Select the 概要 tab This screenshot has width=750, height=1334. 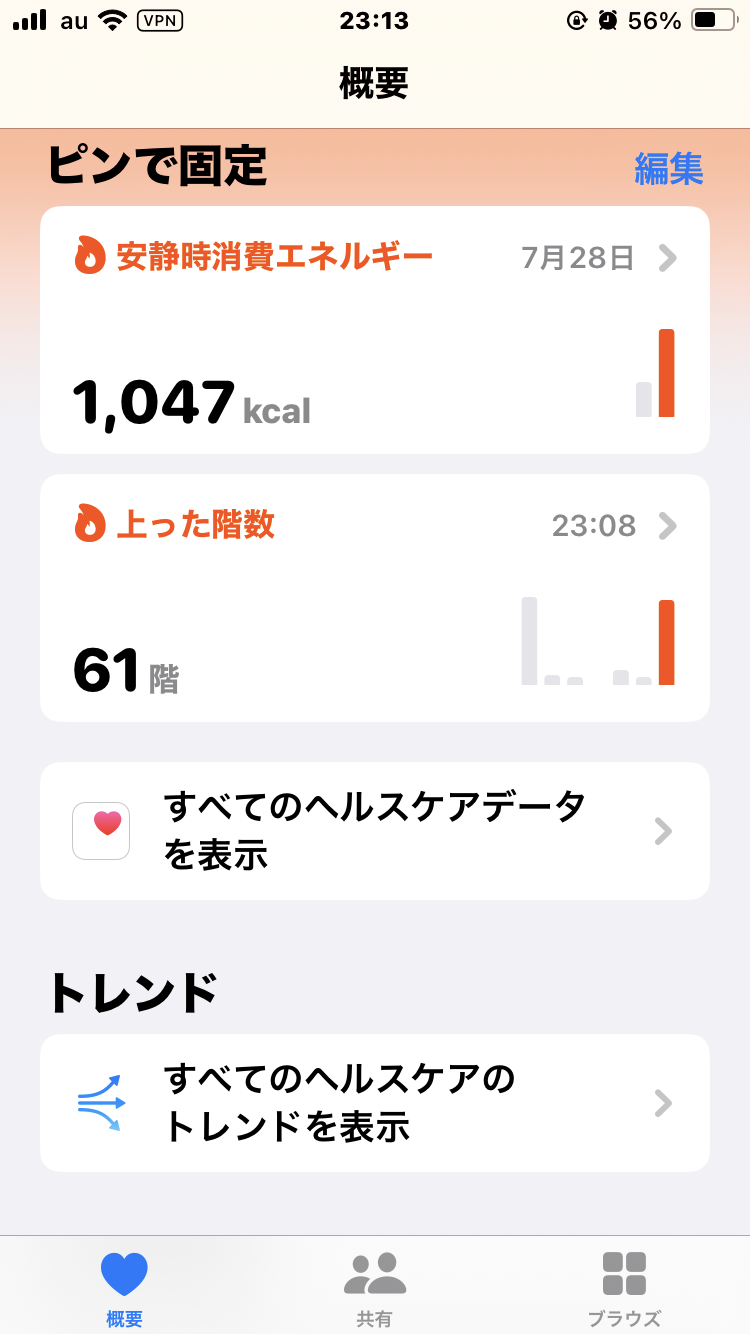[124, 1288]
